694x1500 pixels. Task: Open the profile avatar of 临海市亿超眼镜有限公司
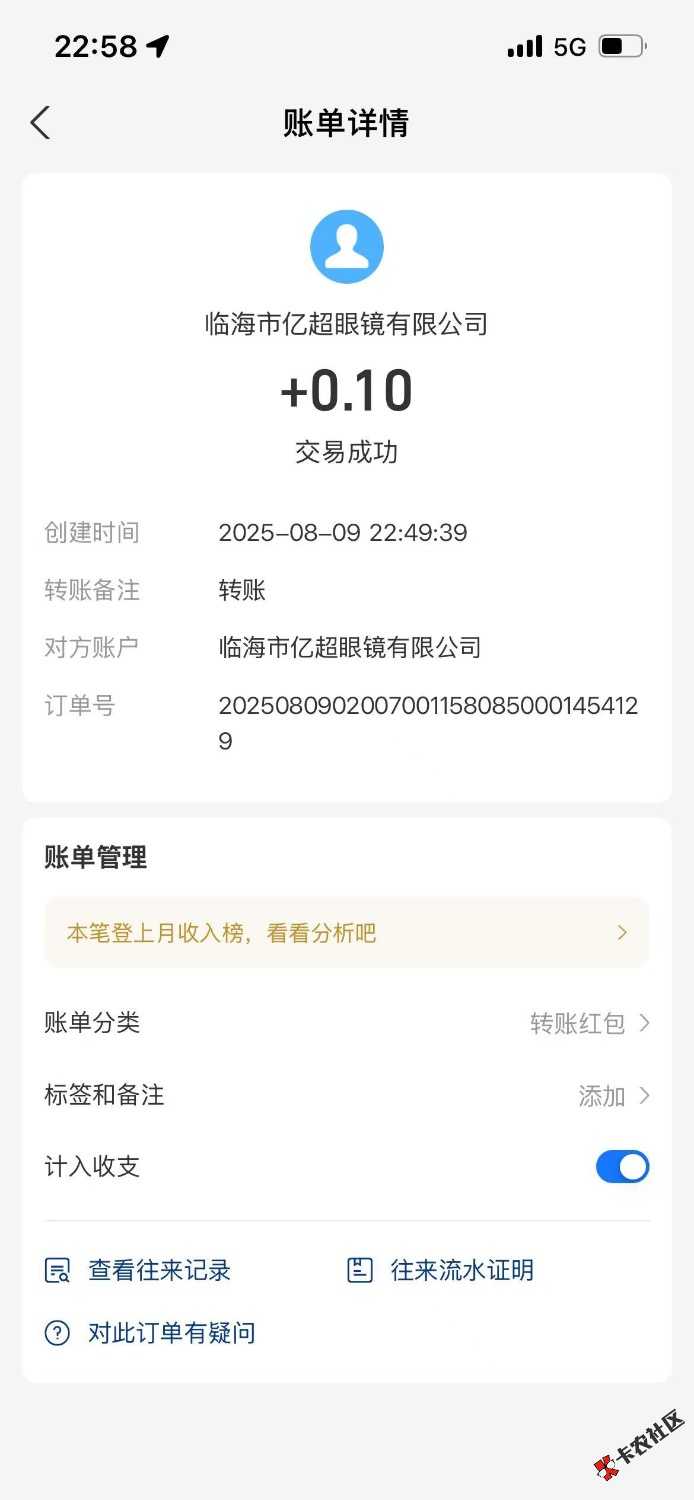point(347,247)
